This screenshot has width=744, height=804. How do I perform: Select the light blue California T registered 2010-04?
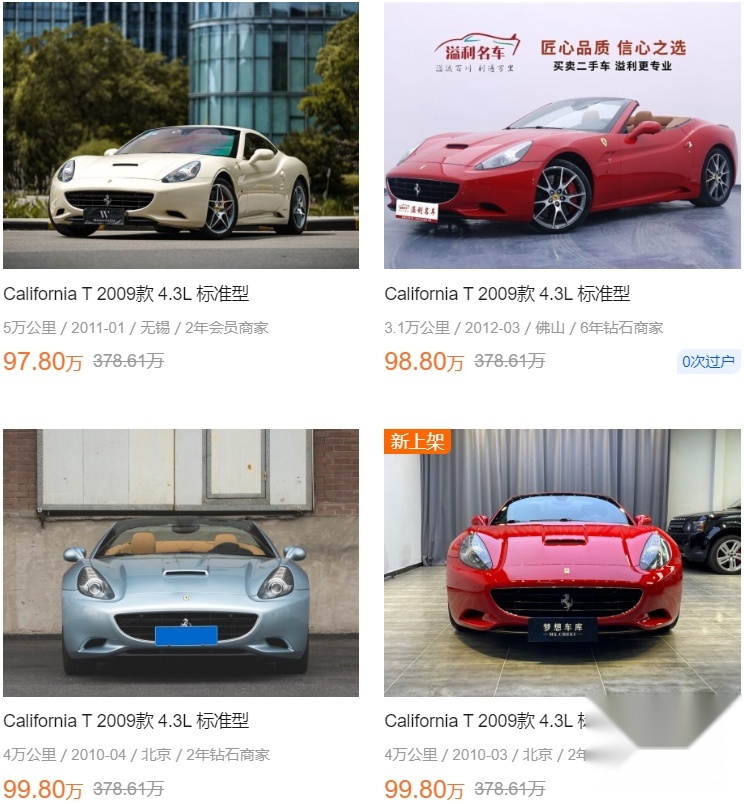click(180, 563)
